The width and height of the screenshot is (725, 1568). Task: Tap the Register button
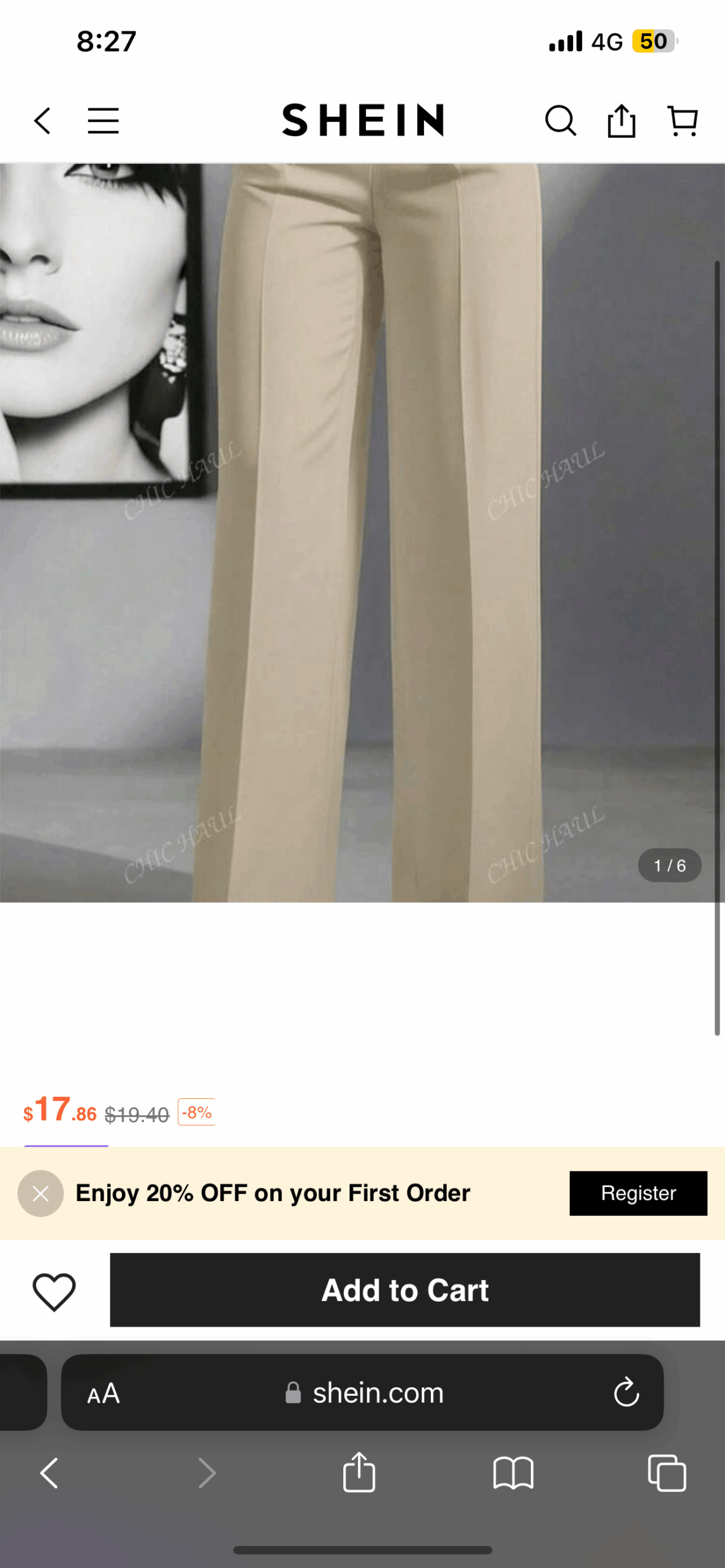pyautogui.click(x=638, y=1193)
